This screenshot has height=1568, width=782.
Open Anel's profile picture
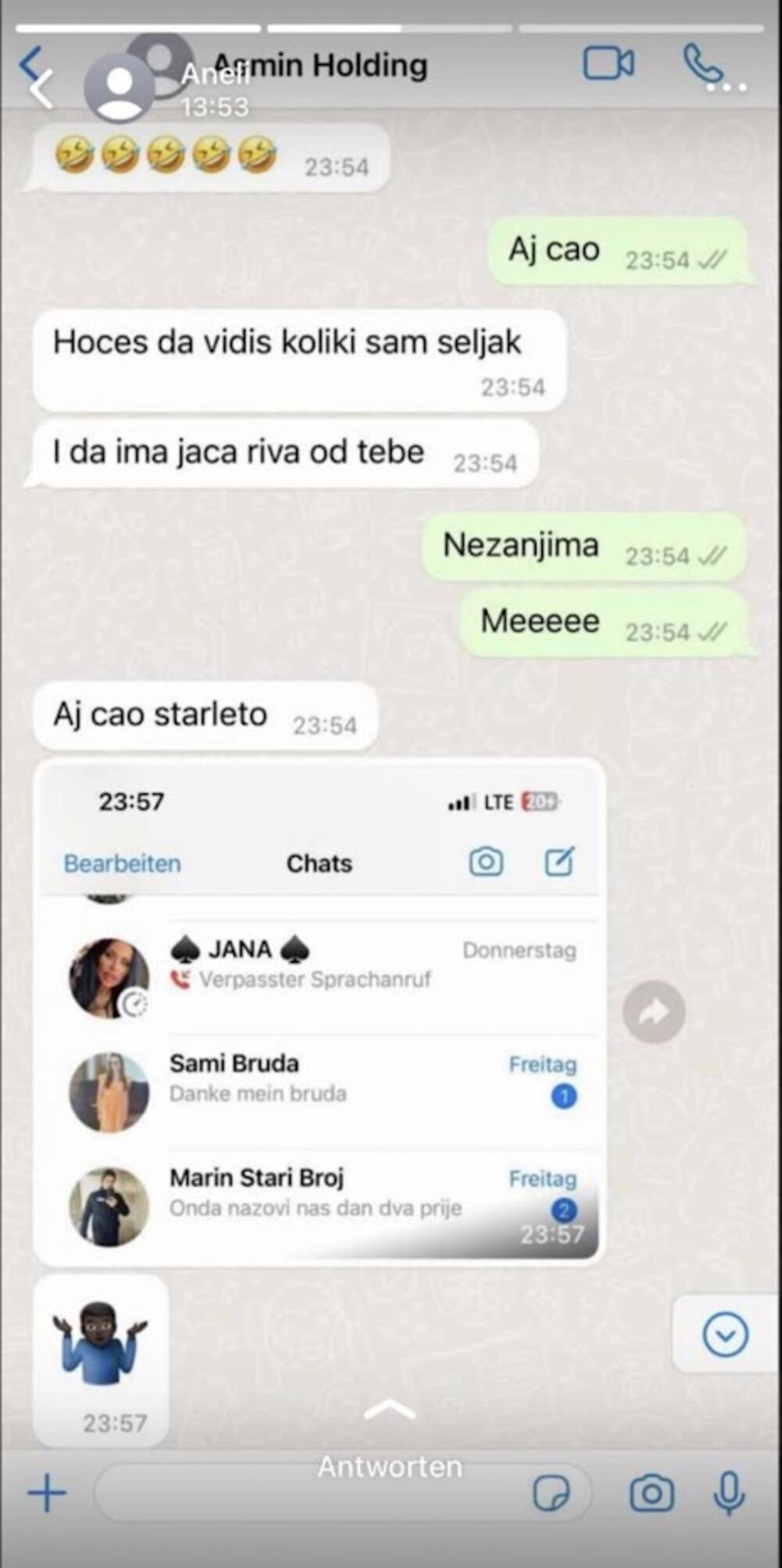[120, 88]
